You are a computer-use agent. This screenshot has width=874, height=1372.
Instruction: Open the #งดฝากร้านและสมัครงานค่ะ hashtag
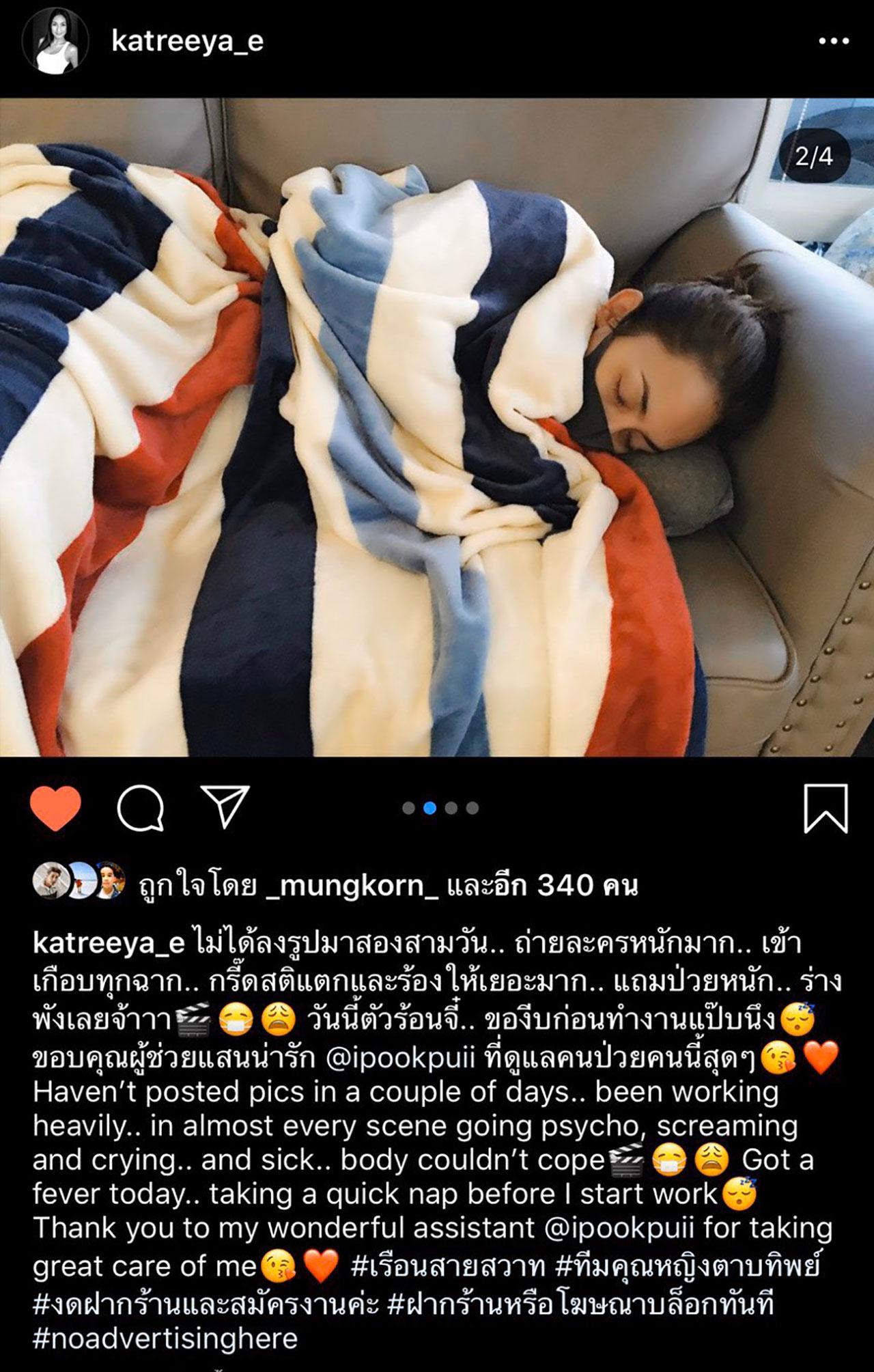[x=206, y=1304]
